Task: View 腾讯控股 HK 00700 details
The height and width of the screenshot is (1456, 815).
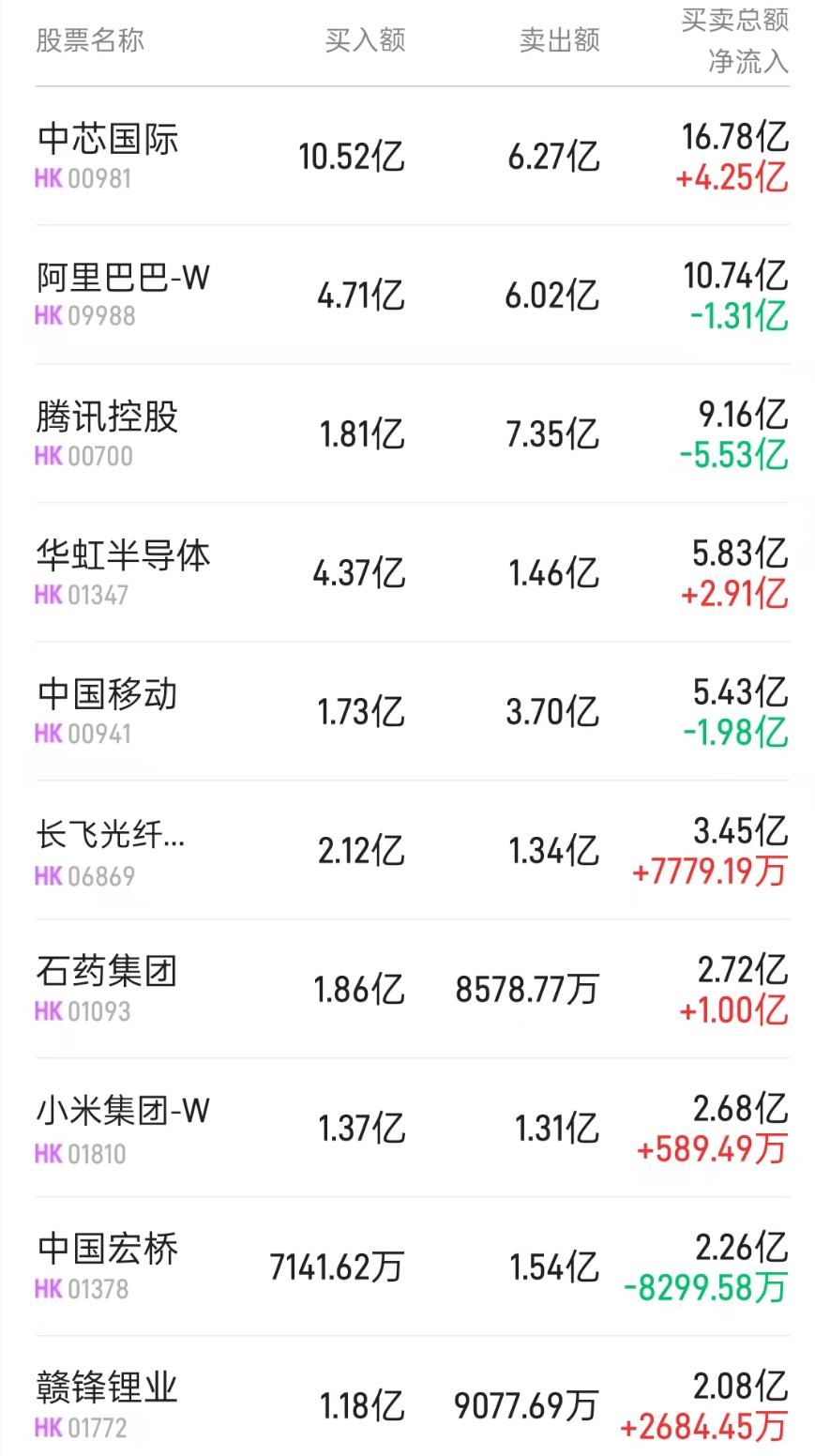Action: [x=106, y=417]
